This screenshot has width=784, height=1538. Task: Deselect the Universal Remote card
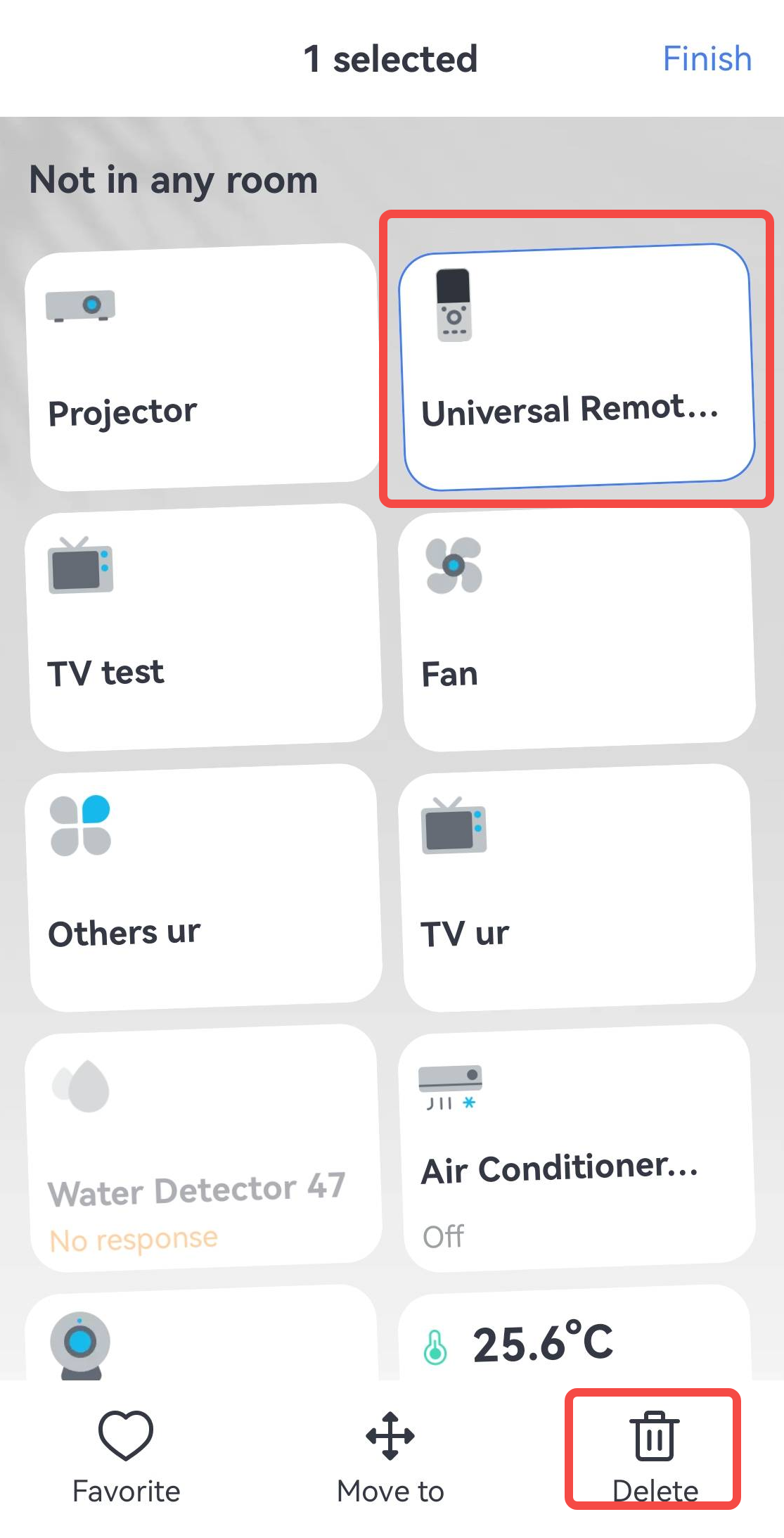pos(577,367)
